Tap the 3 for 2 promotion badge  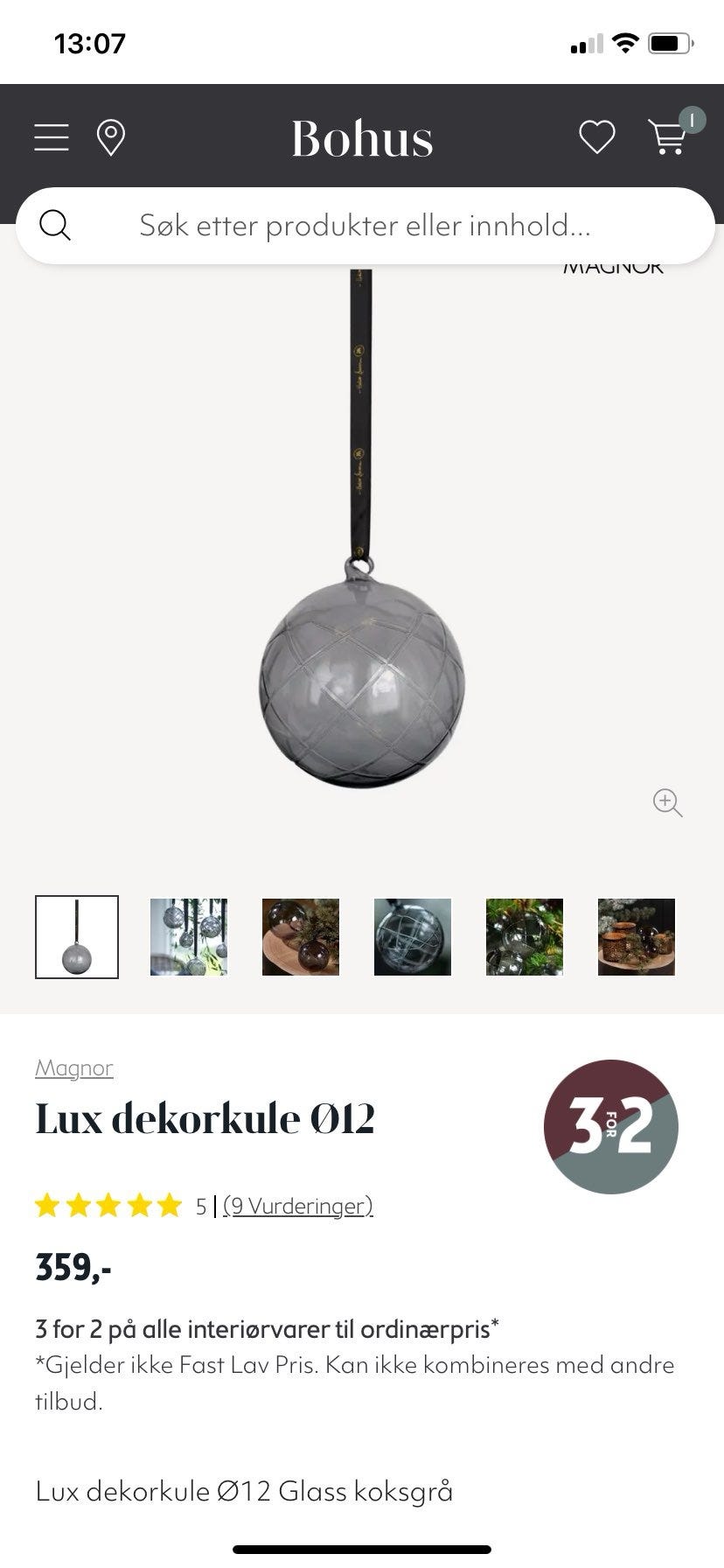tap(610, 1128)
